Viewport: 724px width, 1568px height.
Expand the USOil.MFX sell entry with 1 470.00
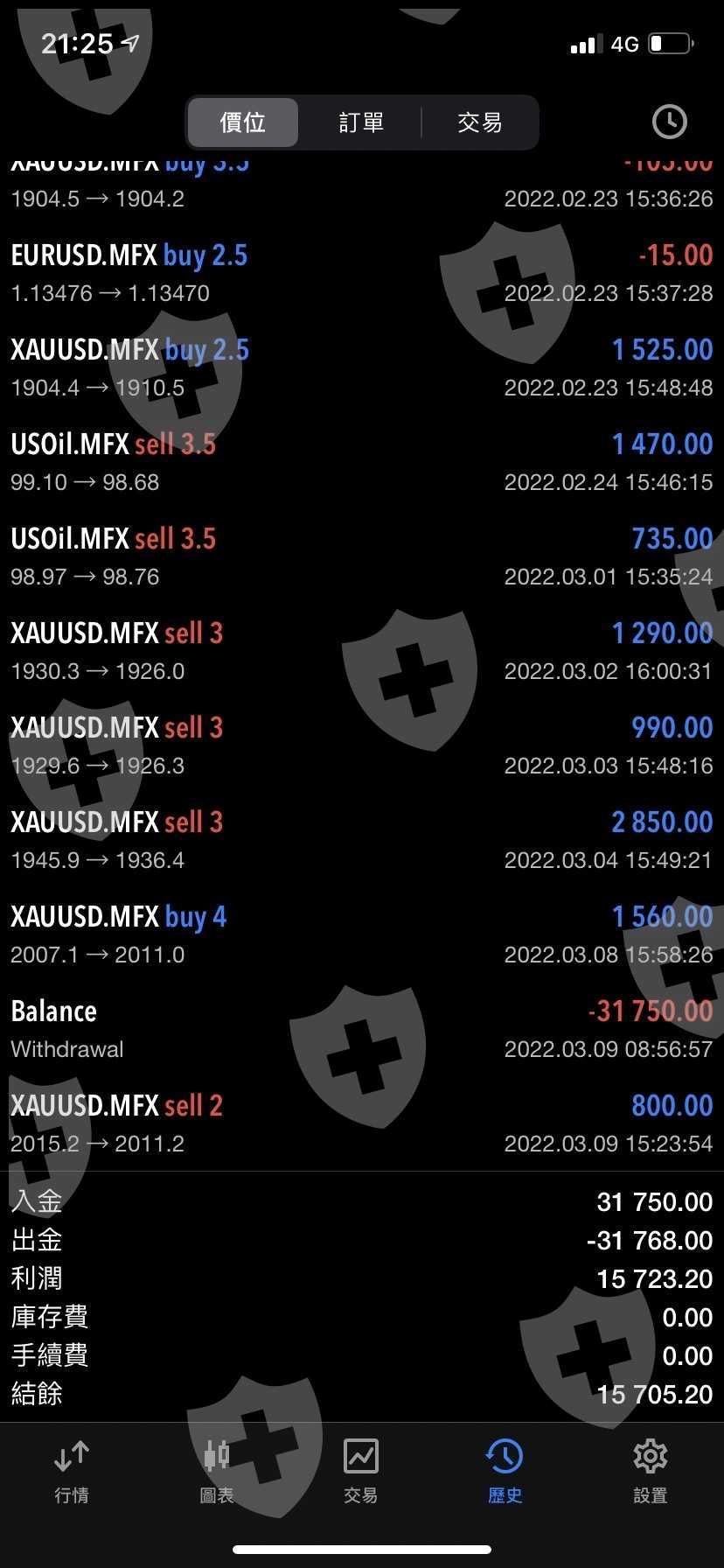pyautogui.click(x=362, y=462)
